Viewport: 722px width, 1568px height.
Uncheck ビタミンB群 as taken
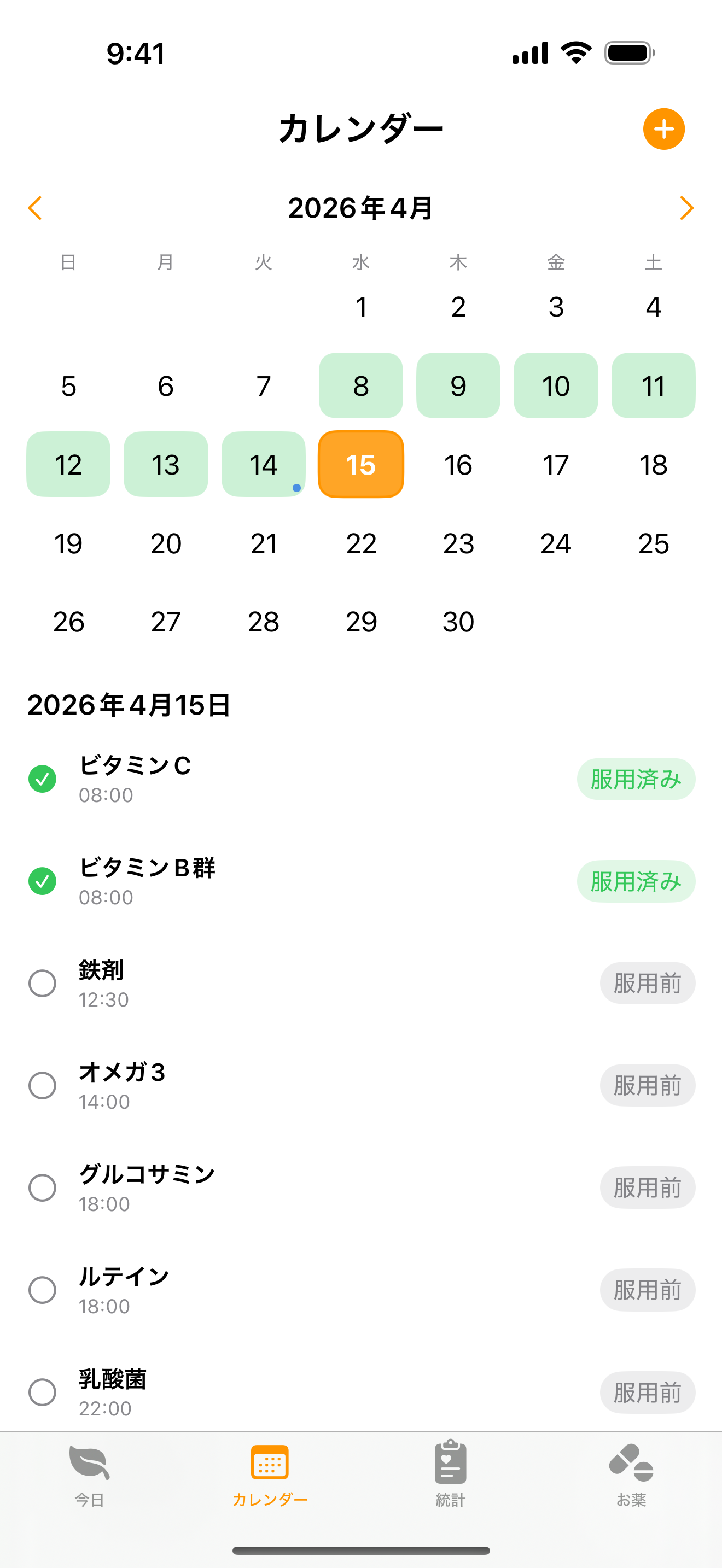pos(43,881)
